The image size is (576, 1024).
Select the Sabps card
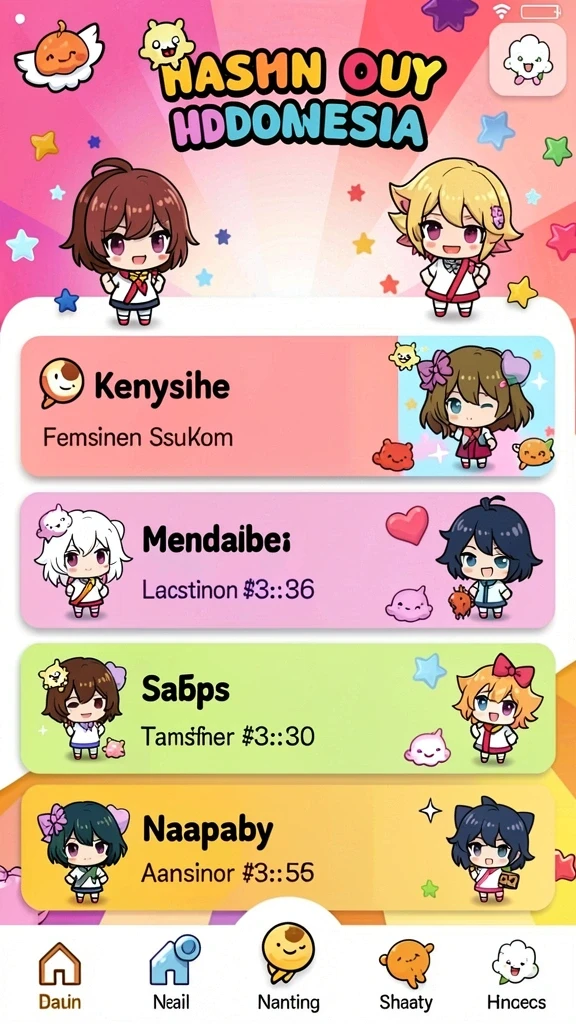click(288, 709)
